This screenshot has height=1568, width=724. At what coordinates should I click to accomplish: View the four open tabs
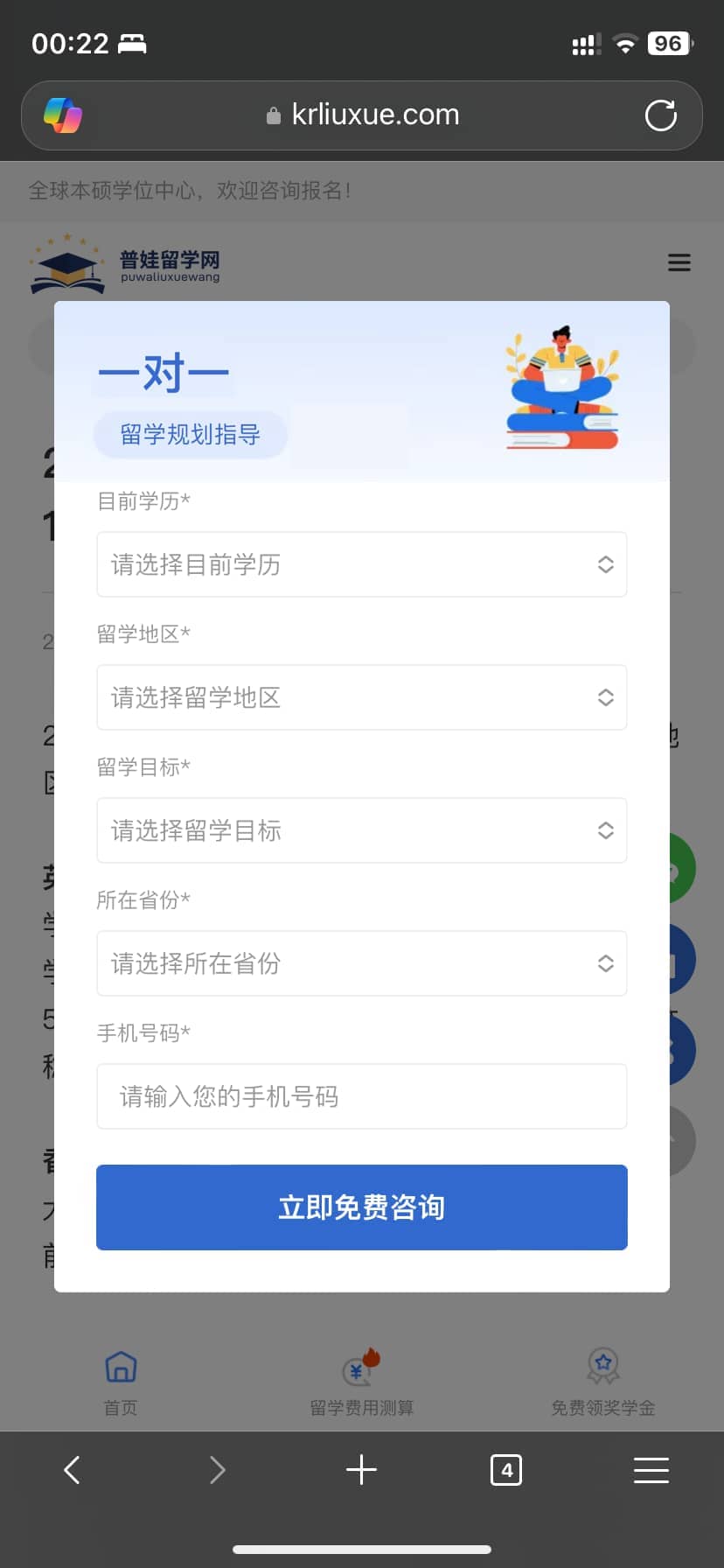click(x=506, y=1470)
